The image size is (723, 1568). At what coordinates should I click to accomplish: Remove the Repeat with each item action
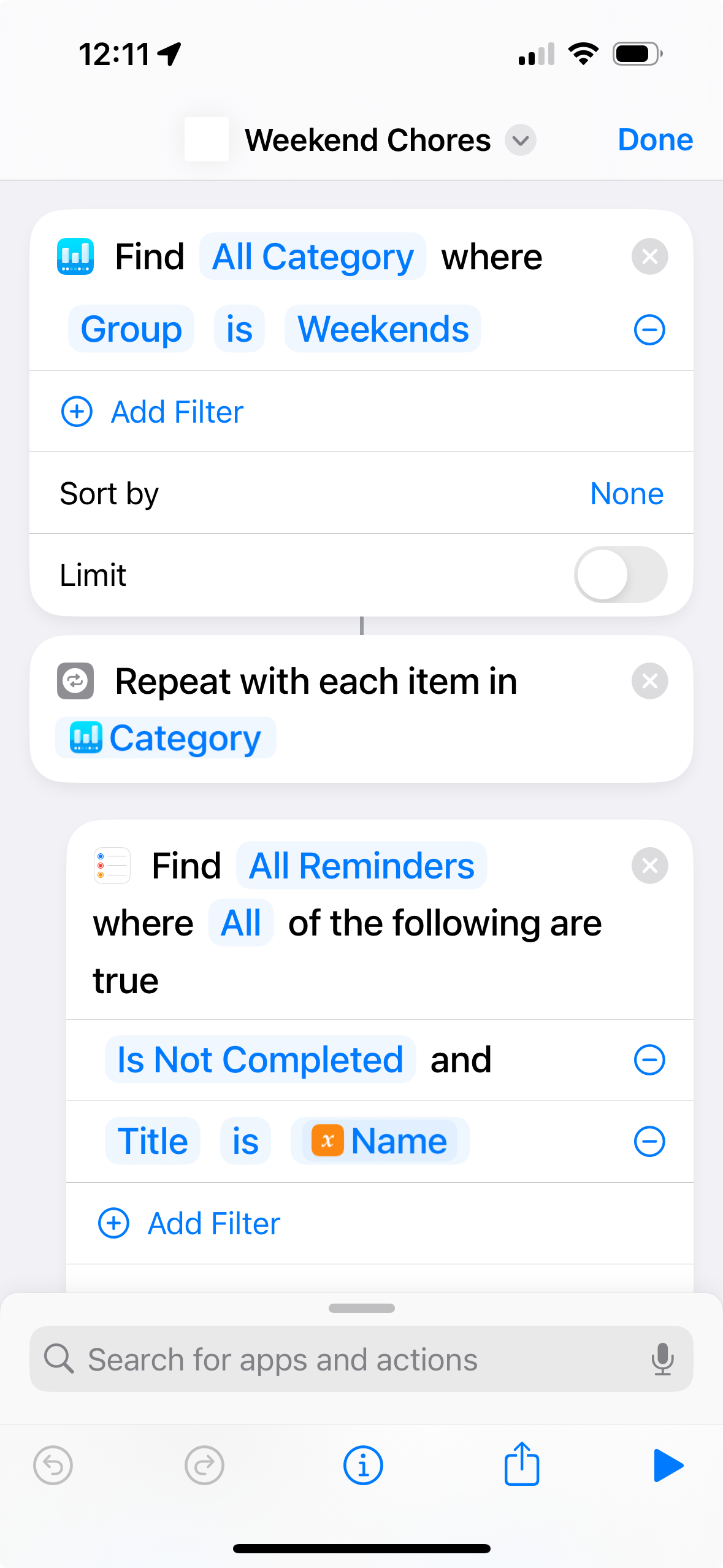tap(649, 681)
